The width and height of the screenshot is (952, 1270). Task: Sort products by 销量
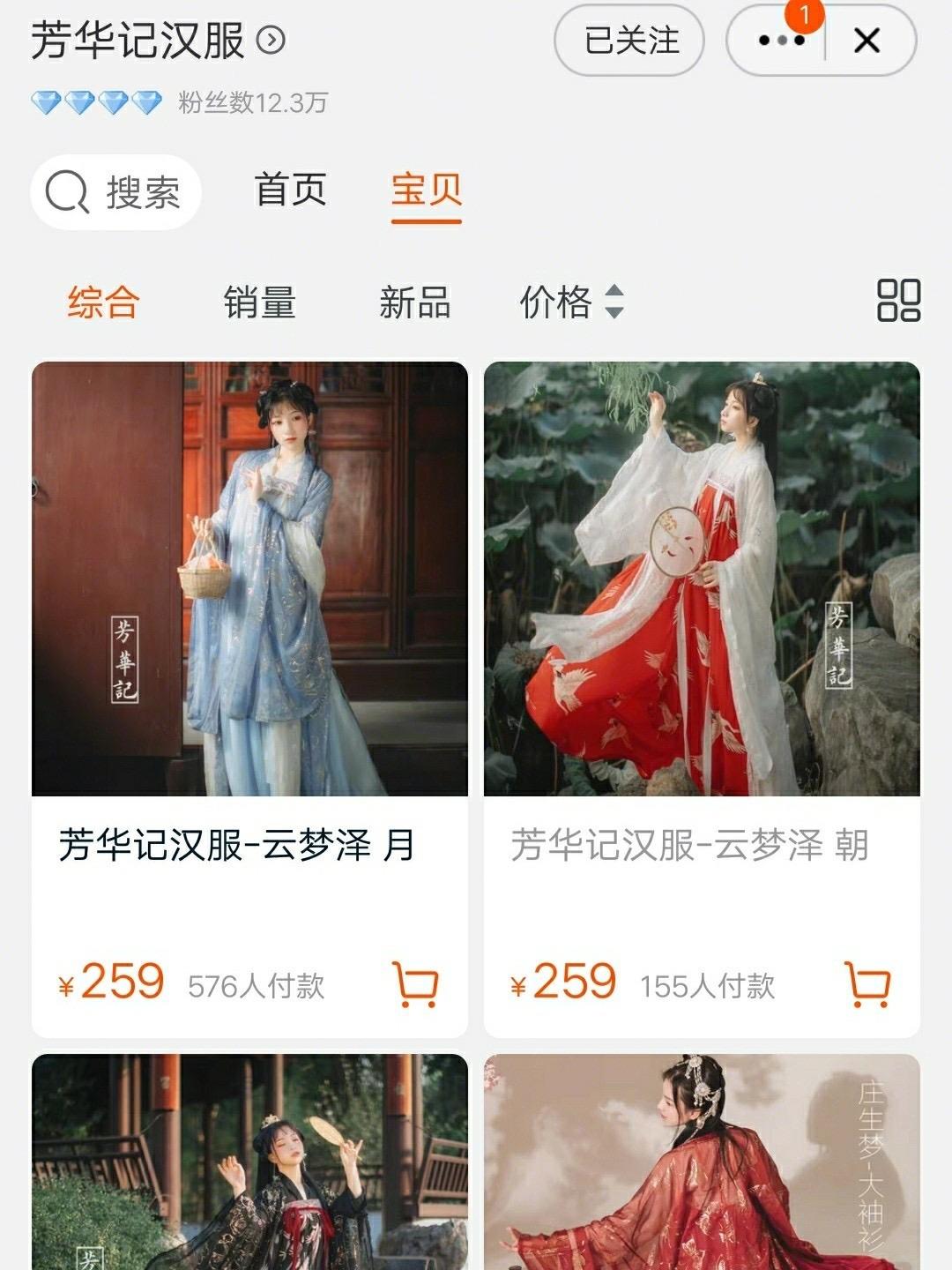point(259,303)
